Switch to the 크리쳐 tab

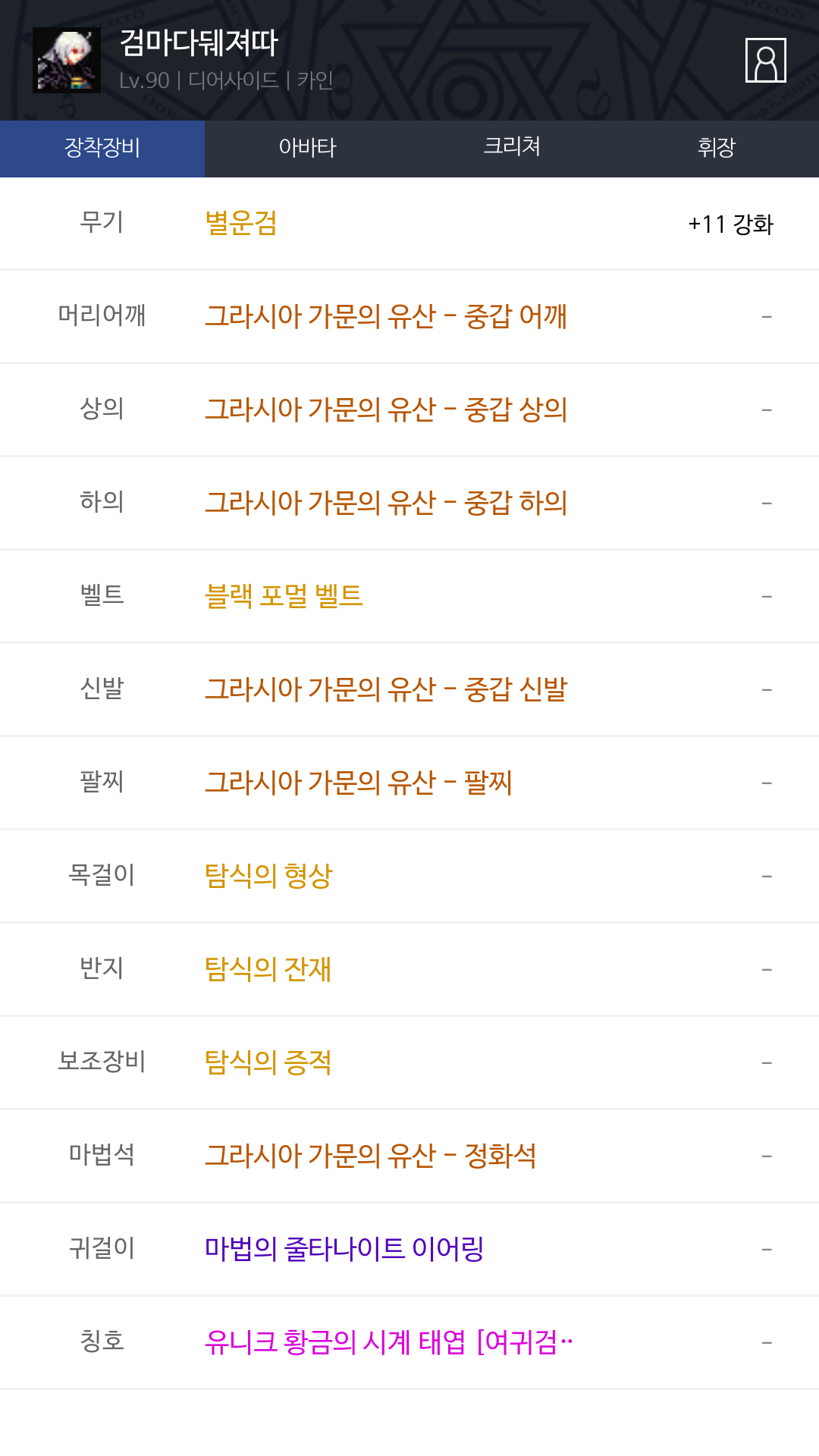512,149
